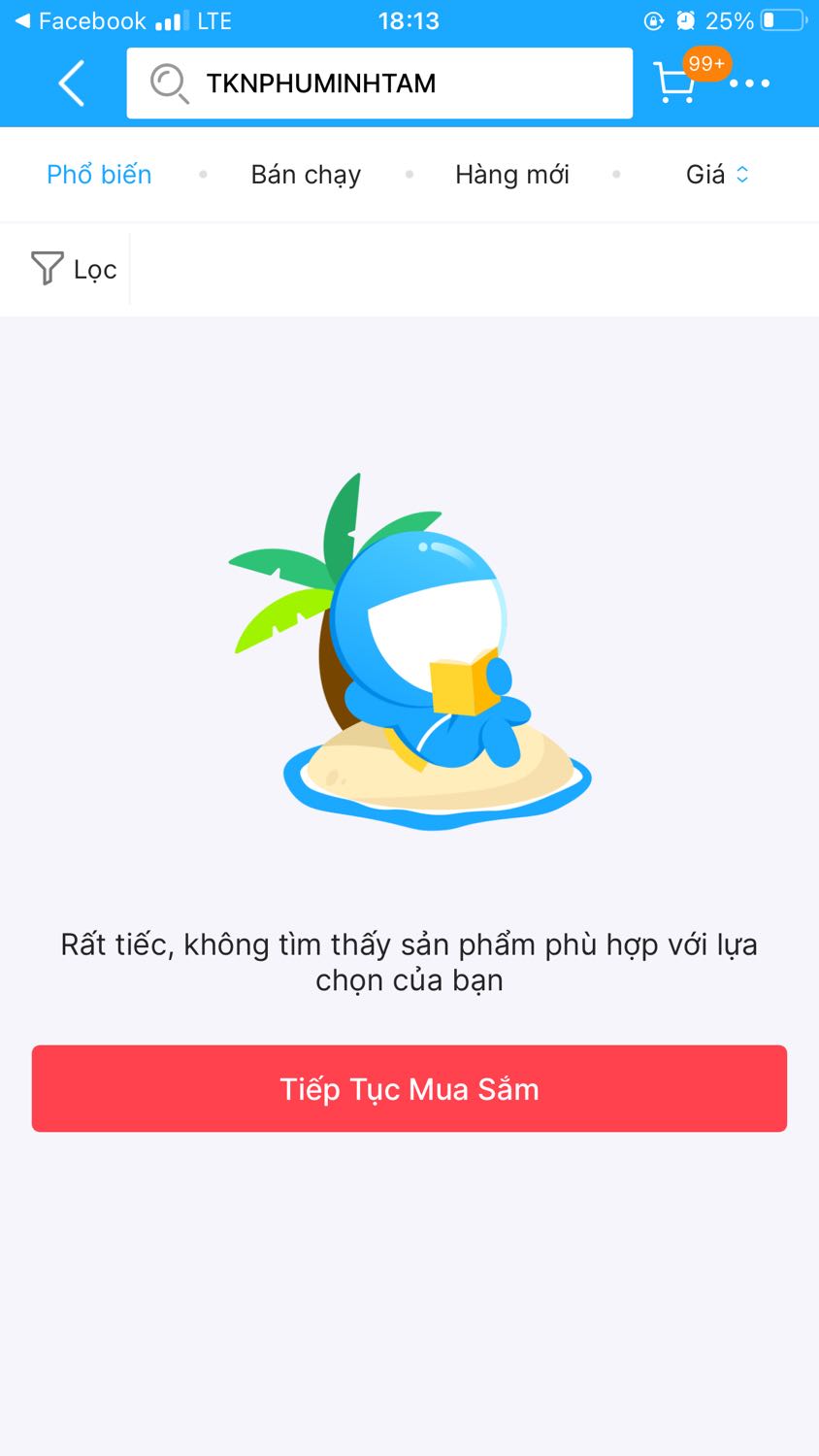Screen dimensions: 819x1456
Task: Tap the magnifying glass search icon
Action: pos(171,83)
